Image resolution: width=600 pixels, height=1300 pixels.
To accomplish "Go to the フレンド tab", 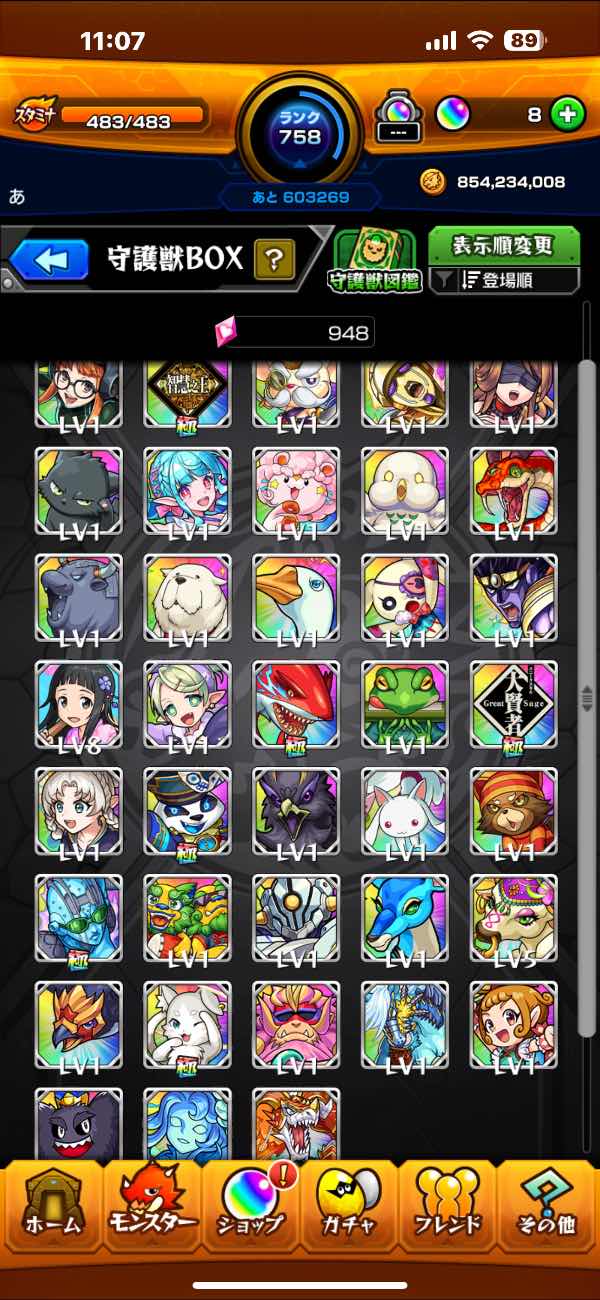I will click(x=448, y=1208).
